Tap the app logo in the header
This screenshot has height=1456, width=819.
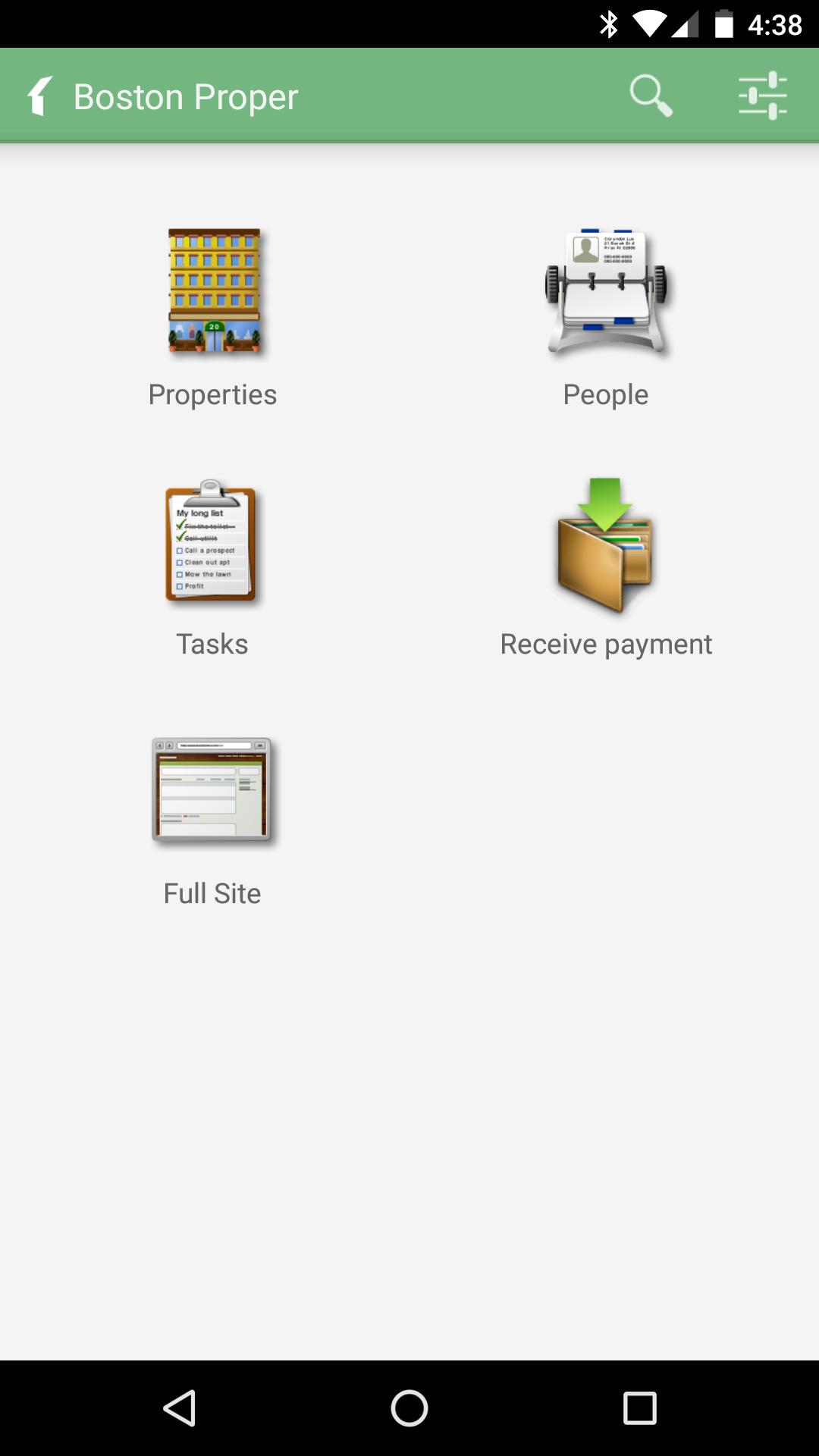click(41, 96)
